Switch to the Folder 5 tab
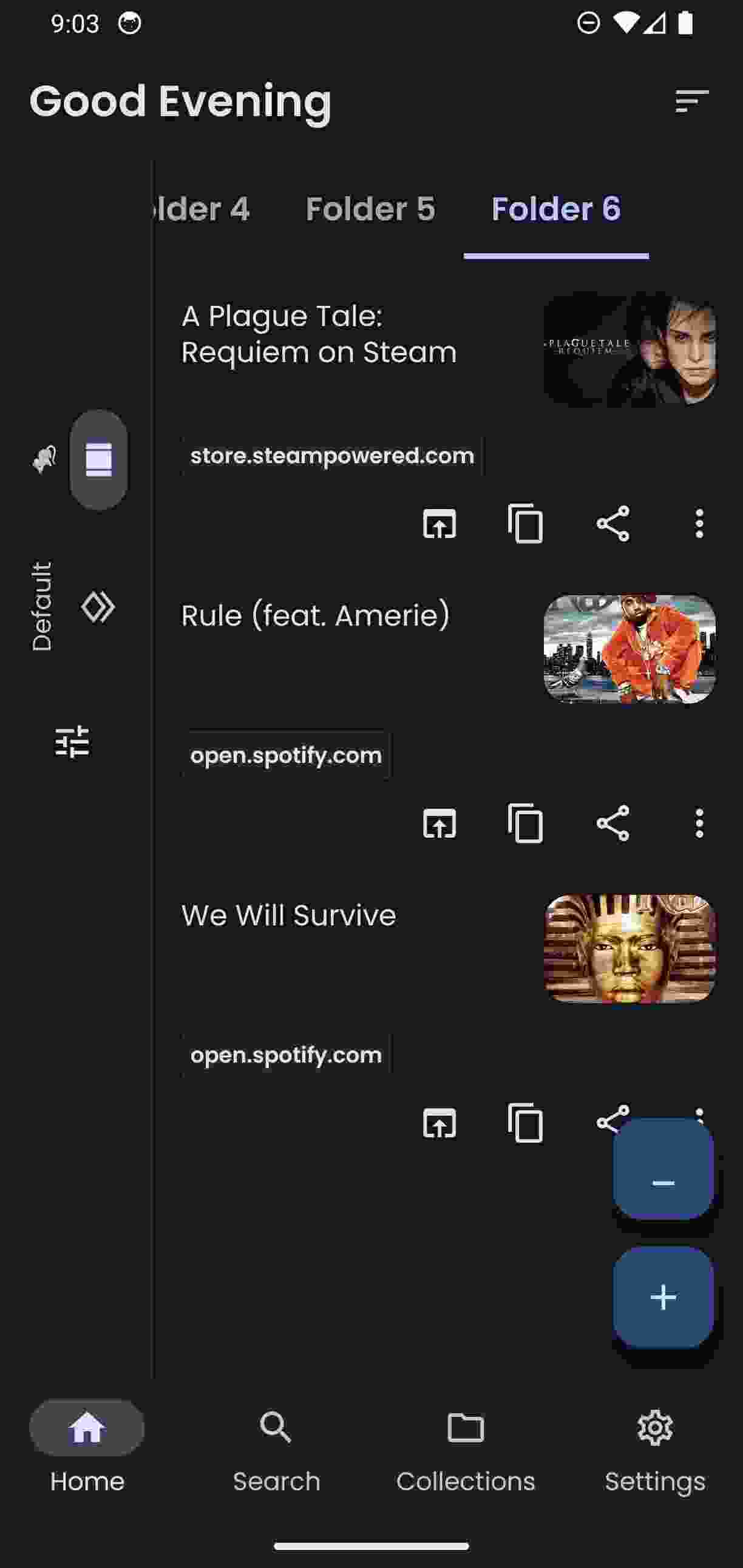Screen dimensions: 743x1568 370,209
